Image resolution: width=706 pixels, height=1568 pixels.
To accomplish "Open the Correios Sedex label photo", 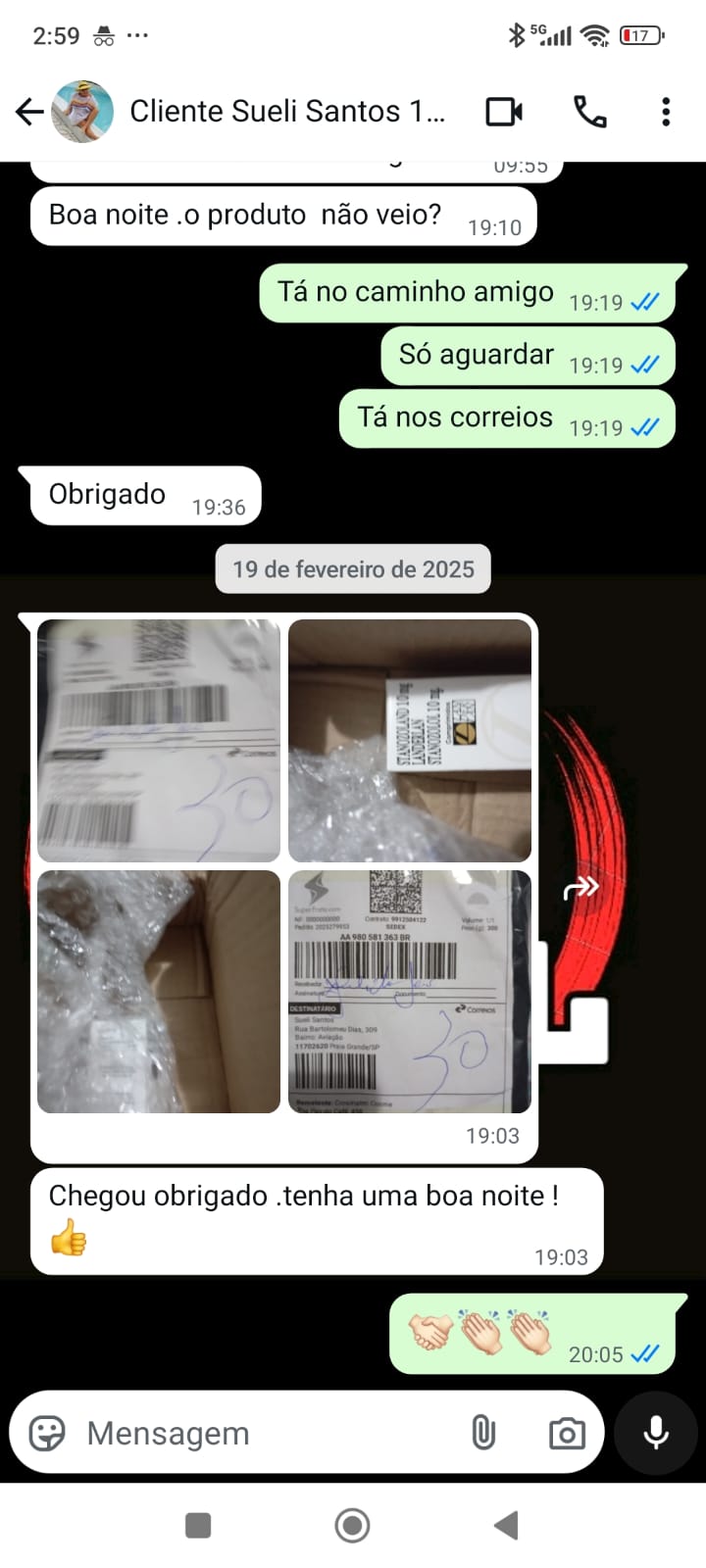I will coord(410,992).
